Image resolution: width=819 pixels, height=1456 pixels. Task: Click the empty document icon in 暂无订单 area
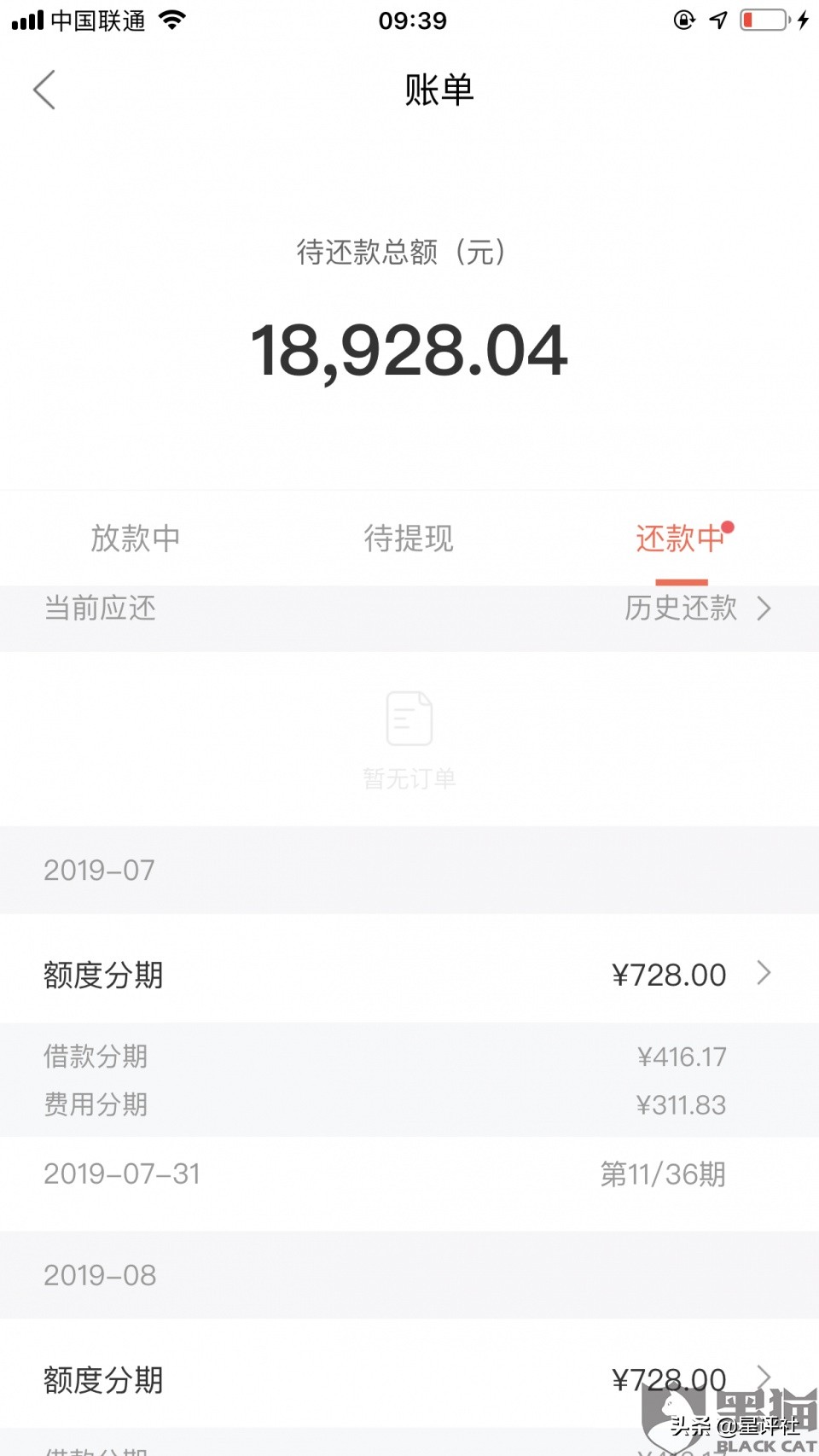(x=409, y=719)
